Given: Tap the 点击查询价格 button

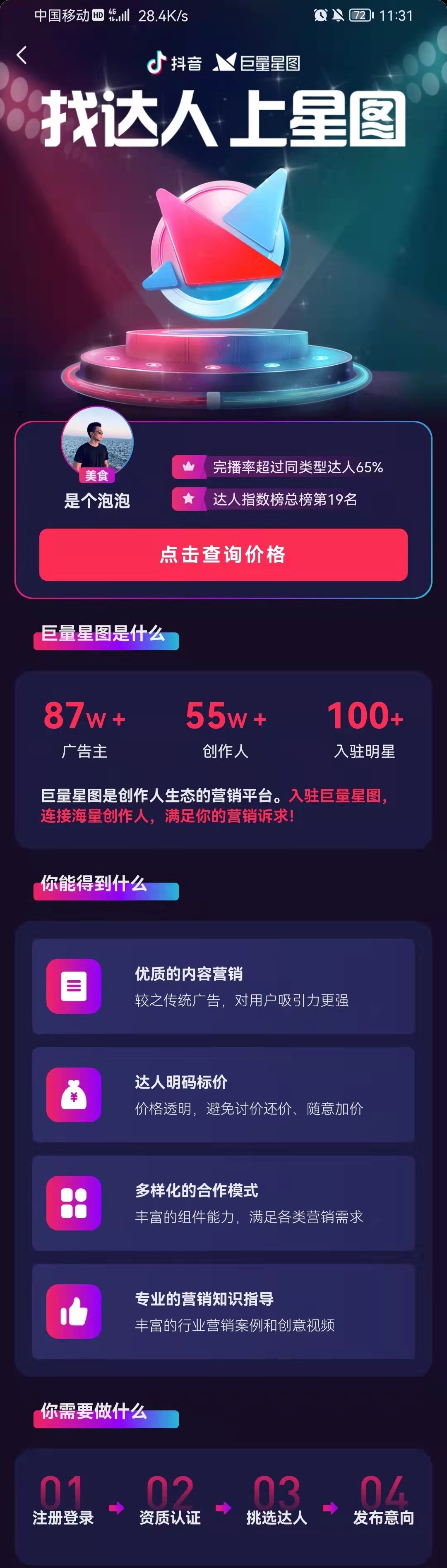Looking at the screenshot, I should pyautogui.click(x=223, y=555).
